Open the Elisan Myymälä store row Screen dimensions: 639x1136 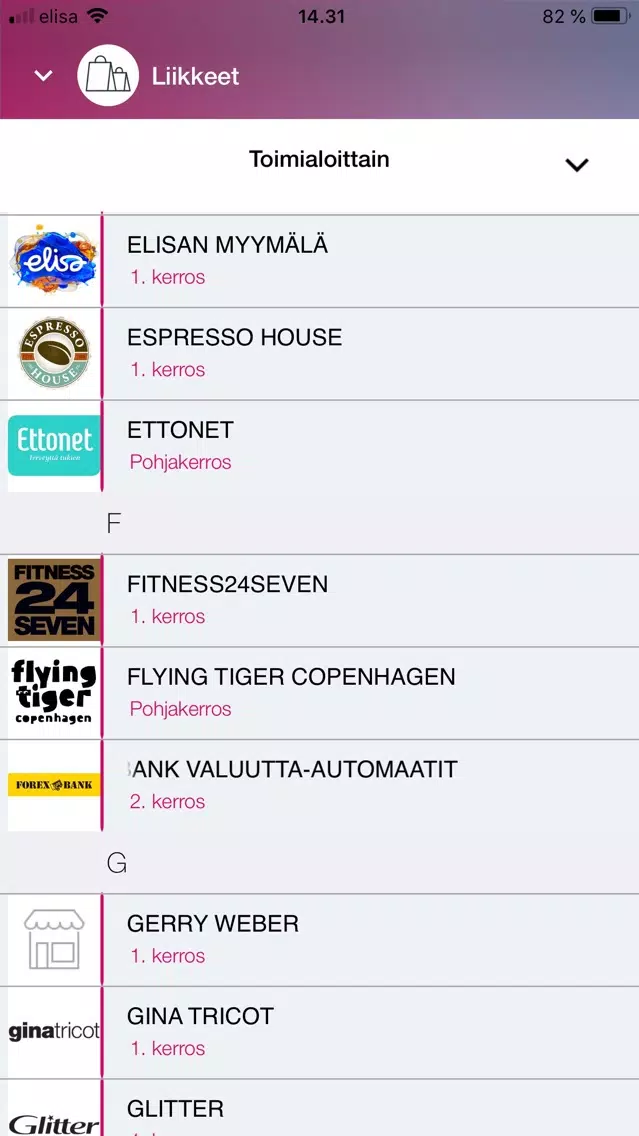(320, 261)
